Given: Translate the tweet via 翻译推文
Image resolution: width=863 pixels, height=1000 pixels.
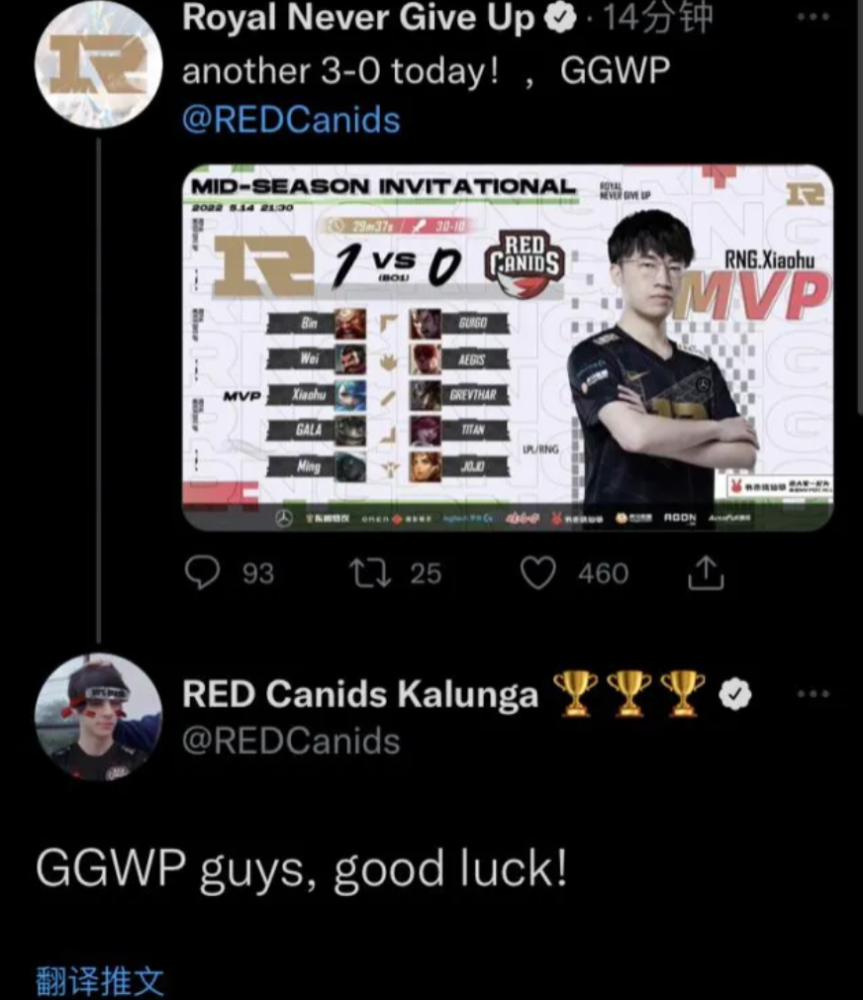Looking at the screenshot, I should click(100, 980).
